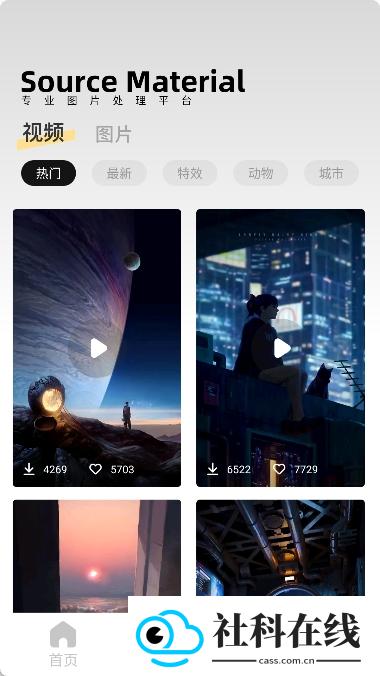
Task: Open the industrial pipes video card
Action: 280,548
